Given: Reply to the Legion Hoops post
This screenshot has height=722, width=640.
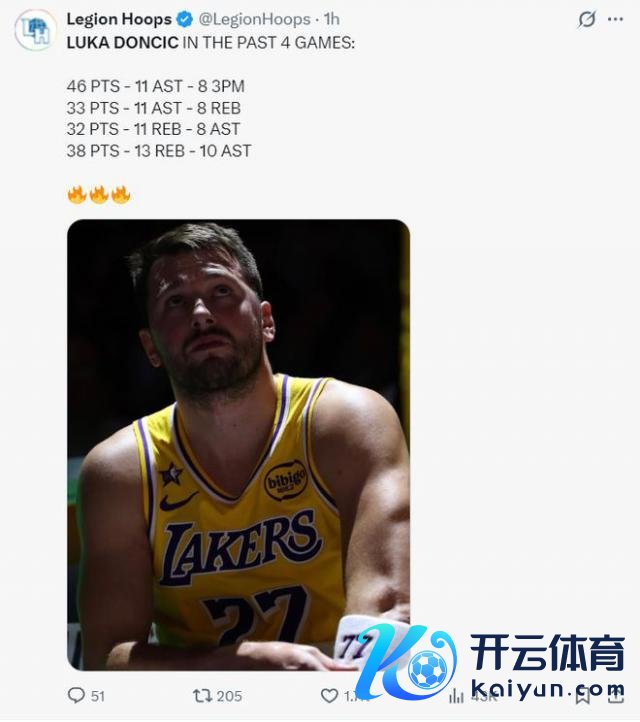Looking at the screenshot, I should [x=77, y=695].
